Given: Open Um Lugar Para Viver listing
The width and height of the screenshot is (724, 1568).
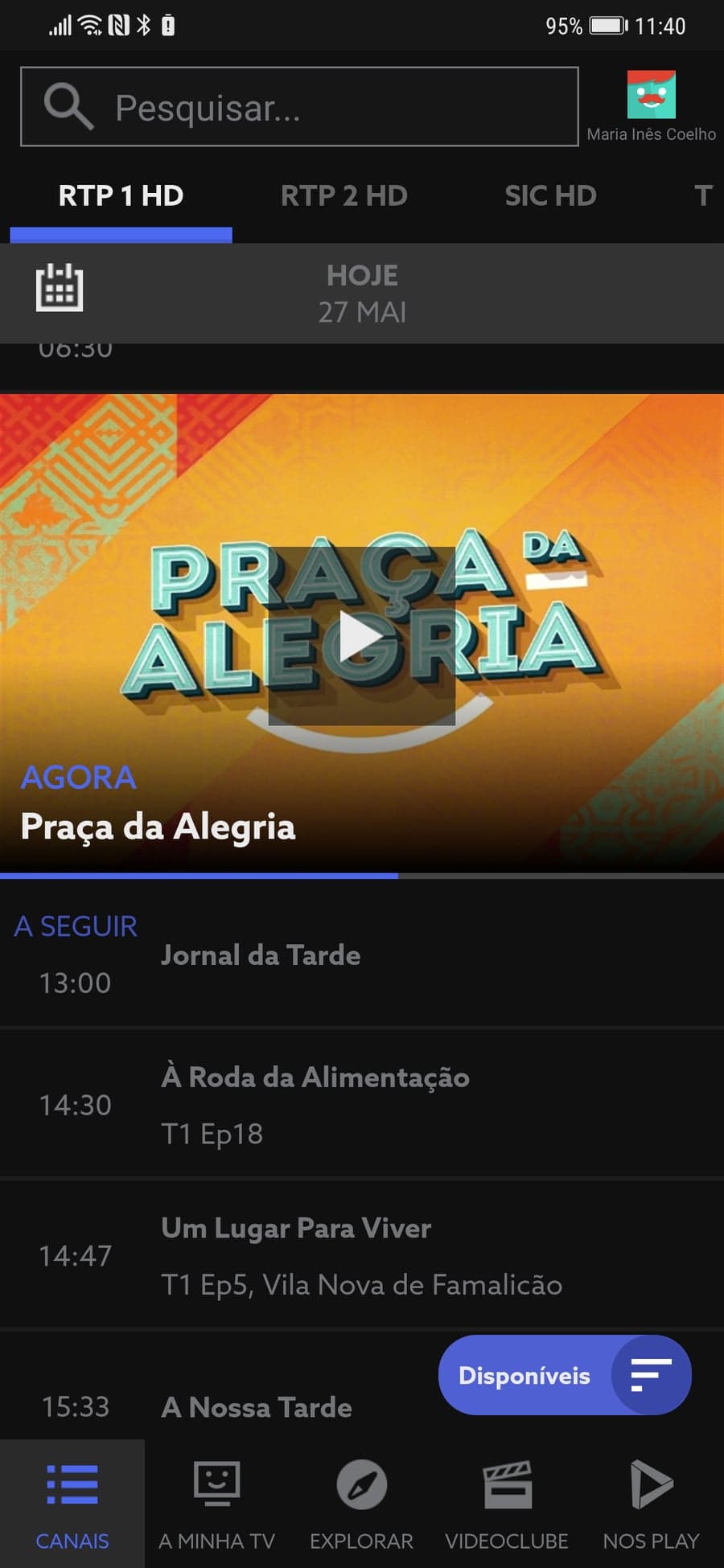Looking at the screenshot, I should pos(362,1255).
